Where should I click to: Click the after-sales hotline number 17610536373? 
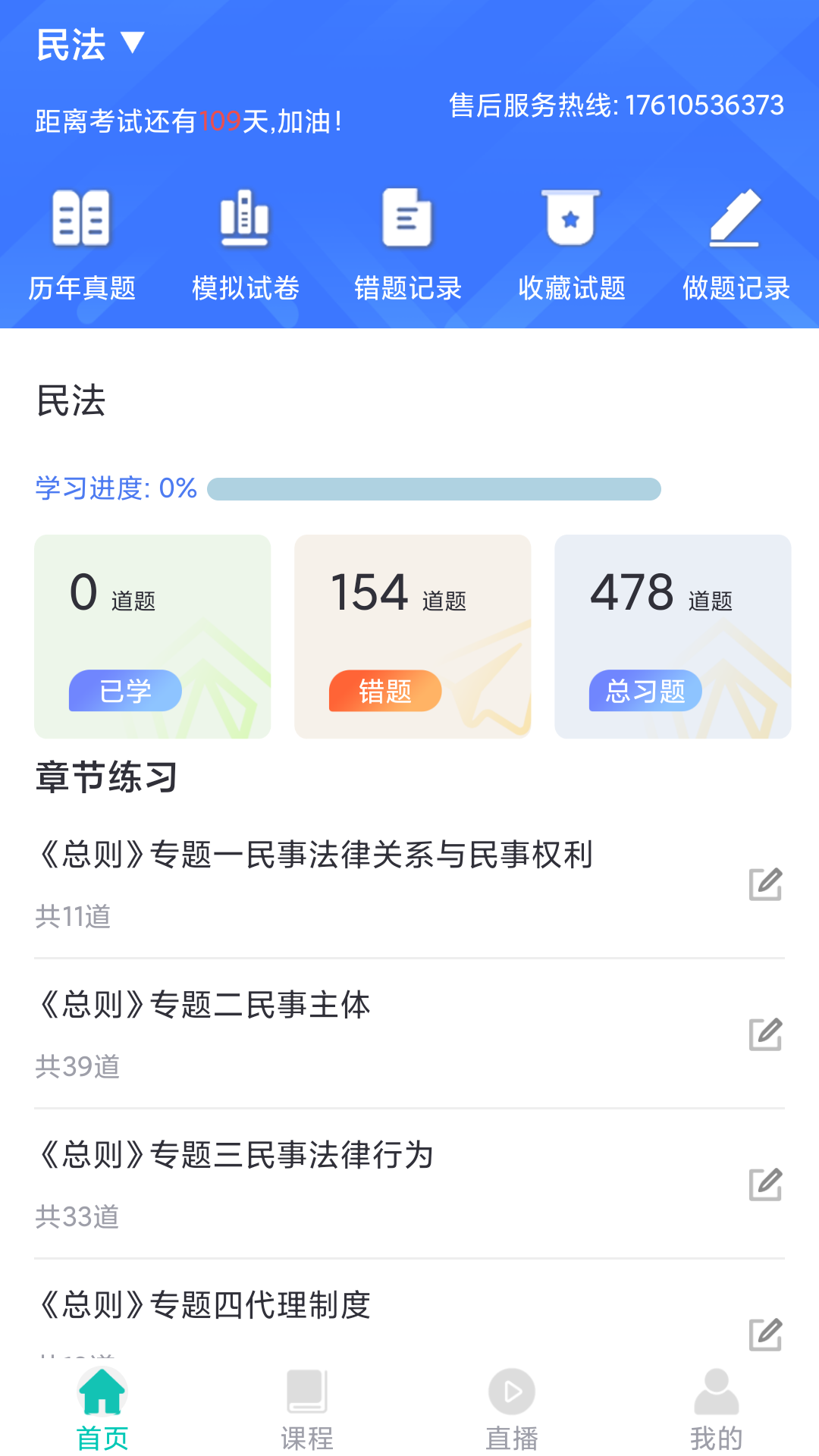tap(705, 105)
